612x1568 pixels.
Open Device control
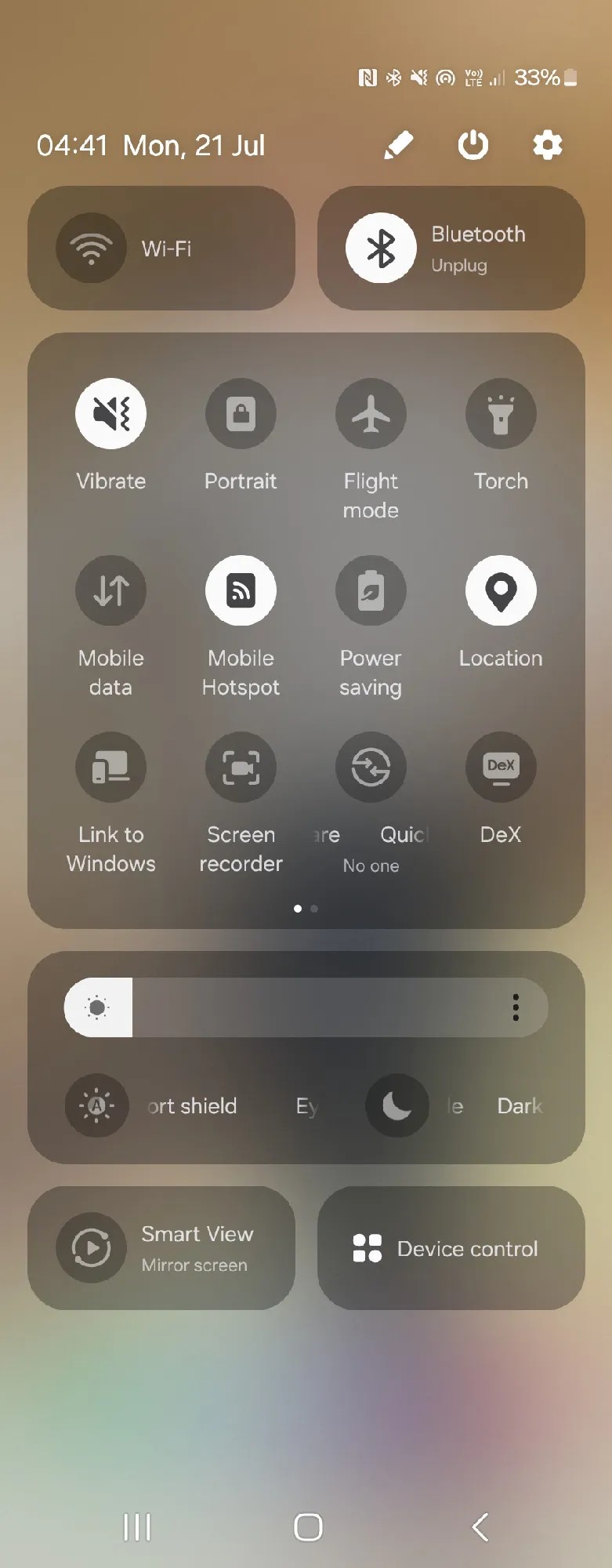(x=451, y=1248)
